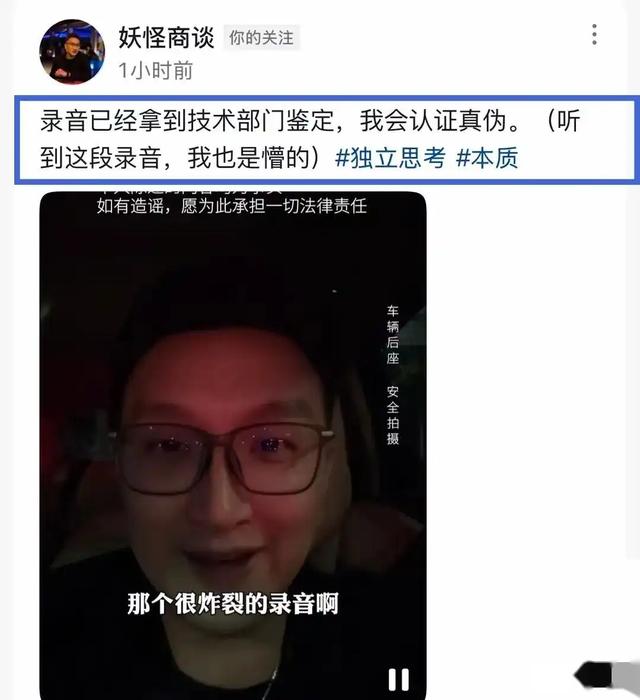Pause the playing video

pyautogui.click(x=398, y=679)
